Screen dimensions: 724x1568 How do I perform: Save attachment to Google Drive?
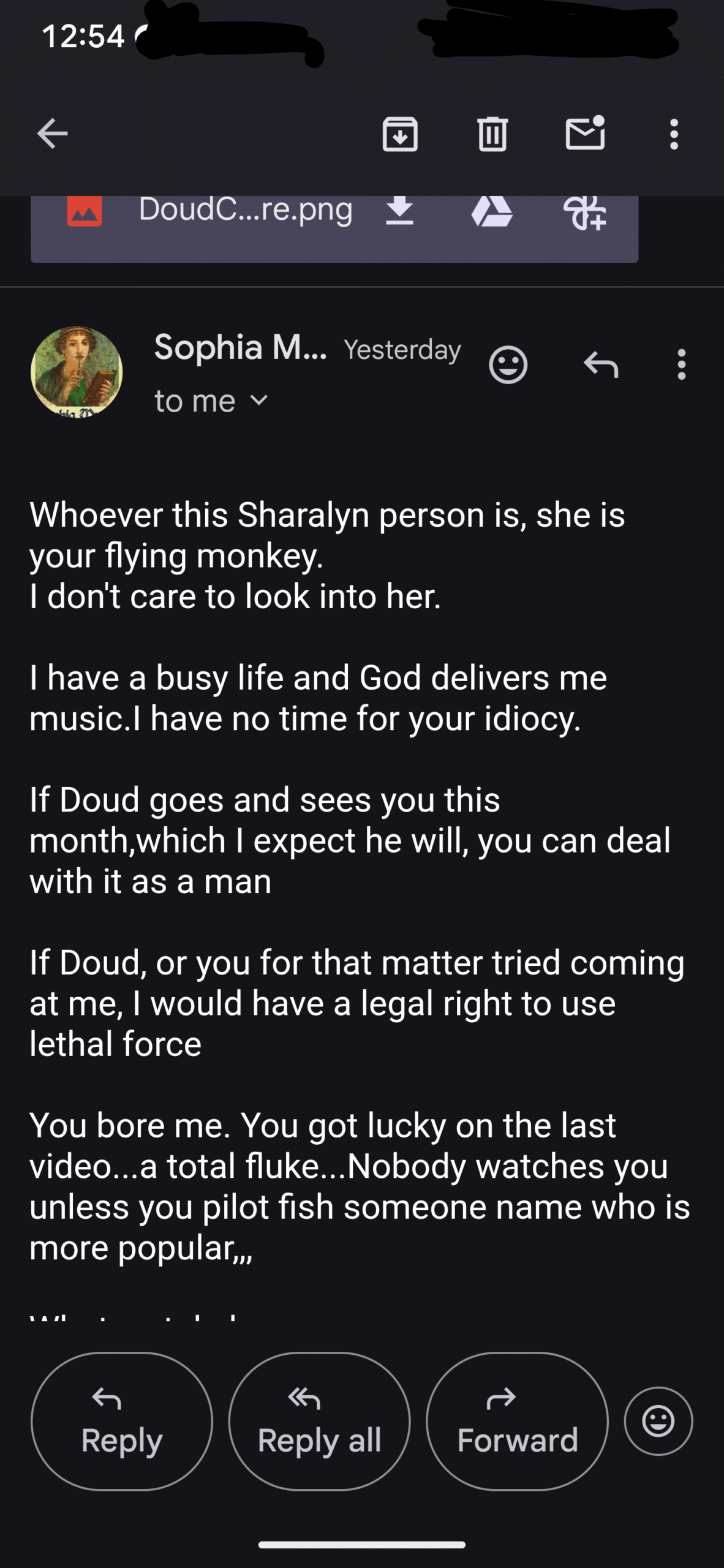point(492,211)
